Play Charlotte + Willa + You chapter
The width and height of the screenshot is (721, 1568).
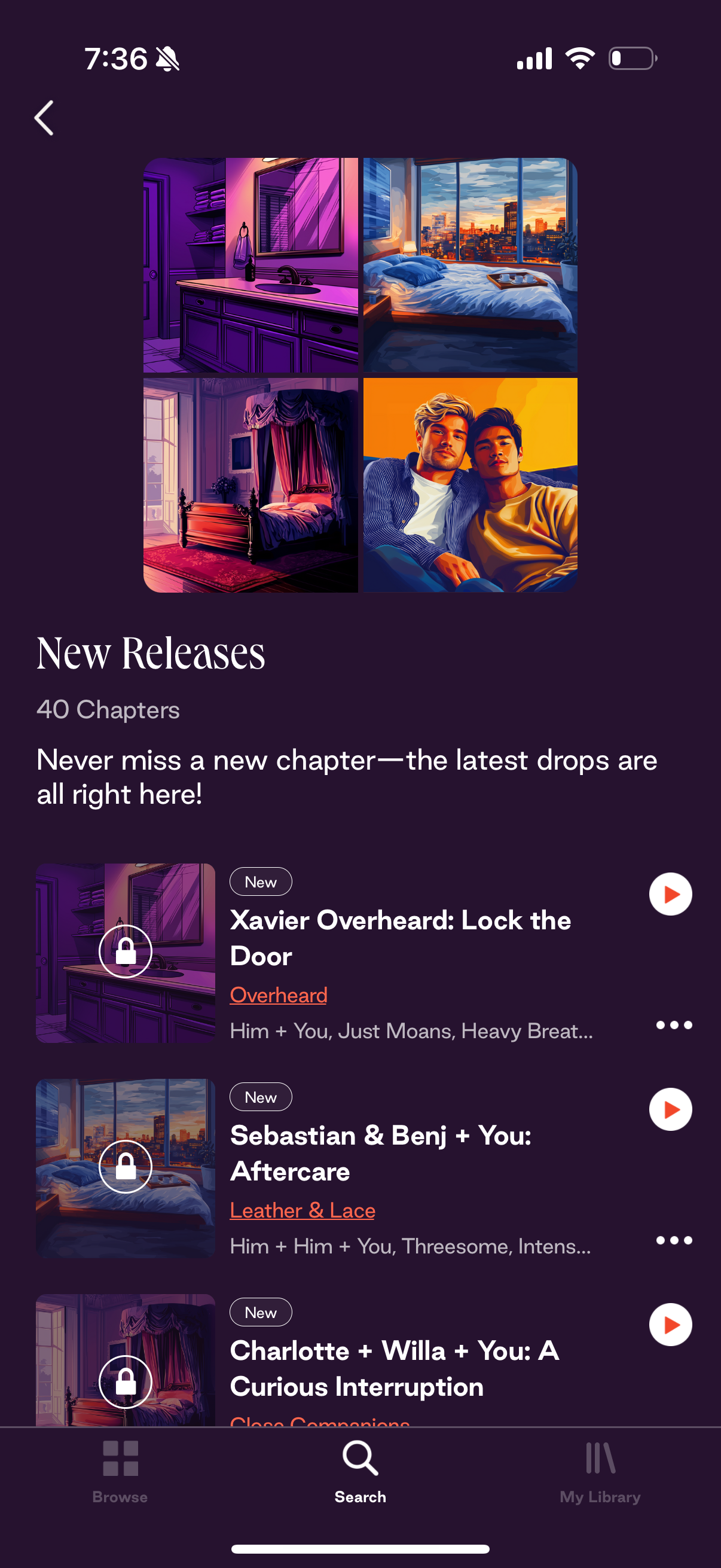(x=670, y=1325)
